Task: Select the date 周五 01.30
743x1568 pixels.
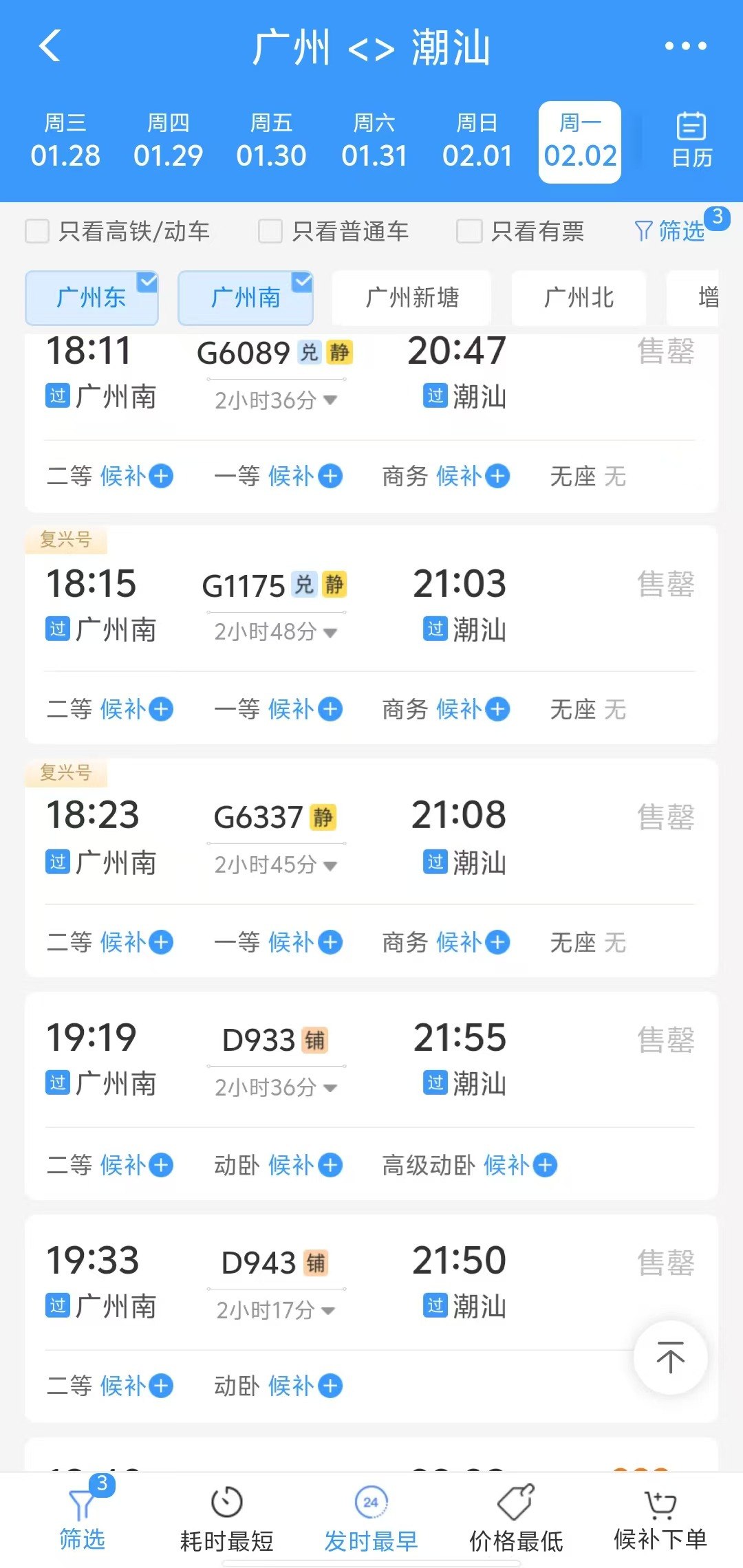Action: [271, 142]
